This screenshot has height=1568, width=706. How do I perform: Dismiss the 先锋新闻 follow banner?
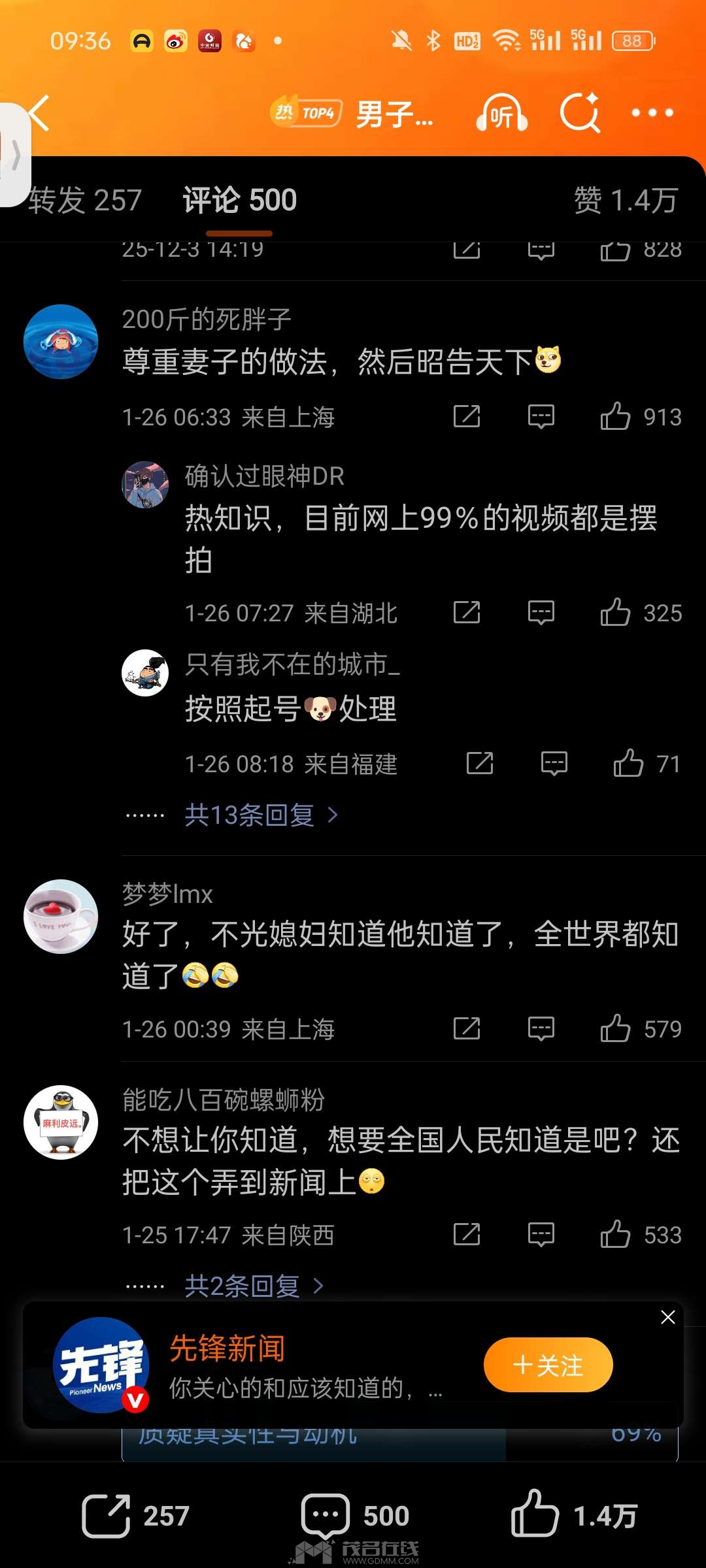(x=667, y=1317)
